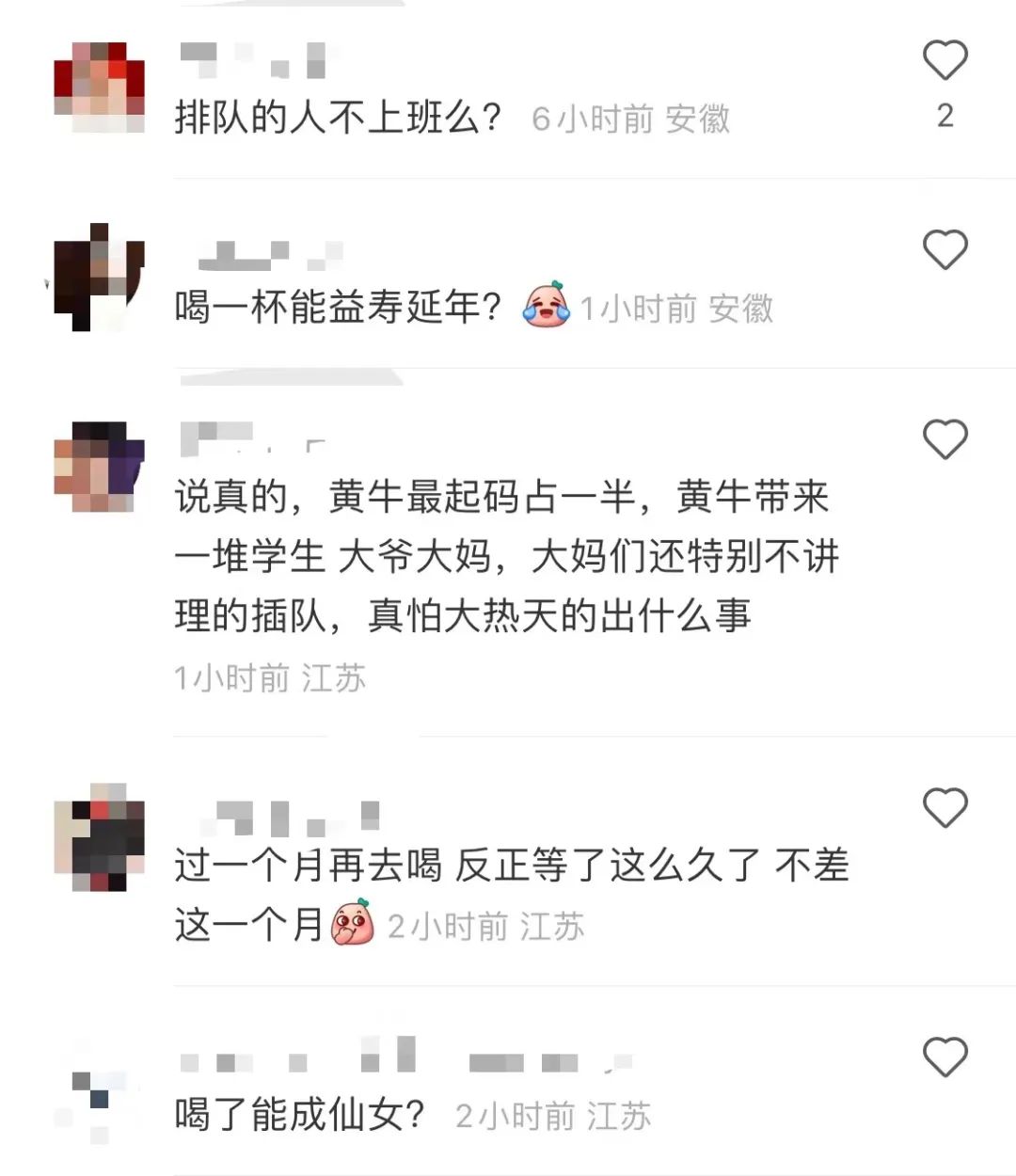Like the comment "喝了能成仙女?"
The width and height of the screenshot is (1016, 1176).
point(945,1057)
